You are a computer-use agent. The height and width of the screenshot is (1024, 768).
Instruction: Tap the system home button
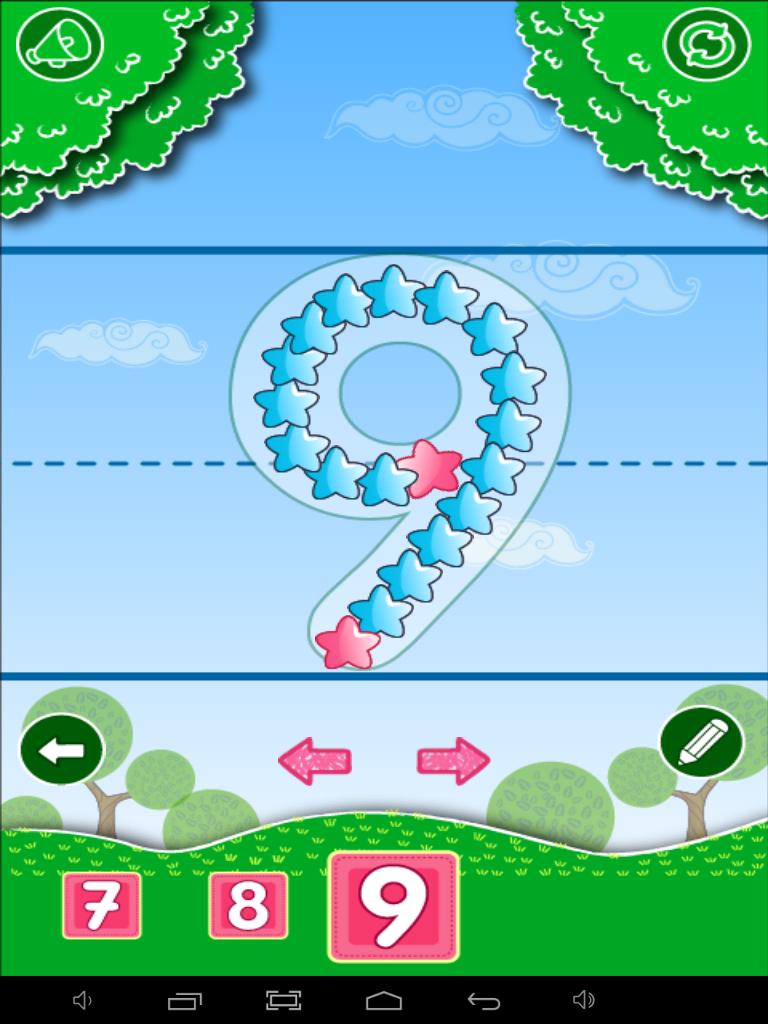click(x=384, y=1000)
